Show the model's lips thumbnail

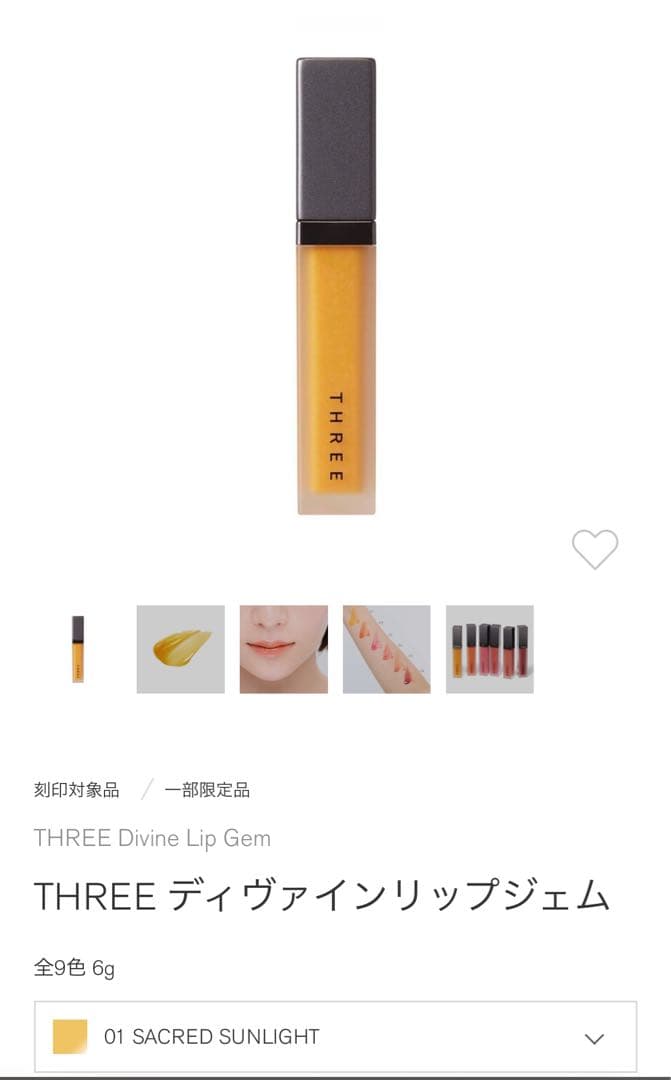tap(284, 649)
